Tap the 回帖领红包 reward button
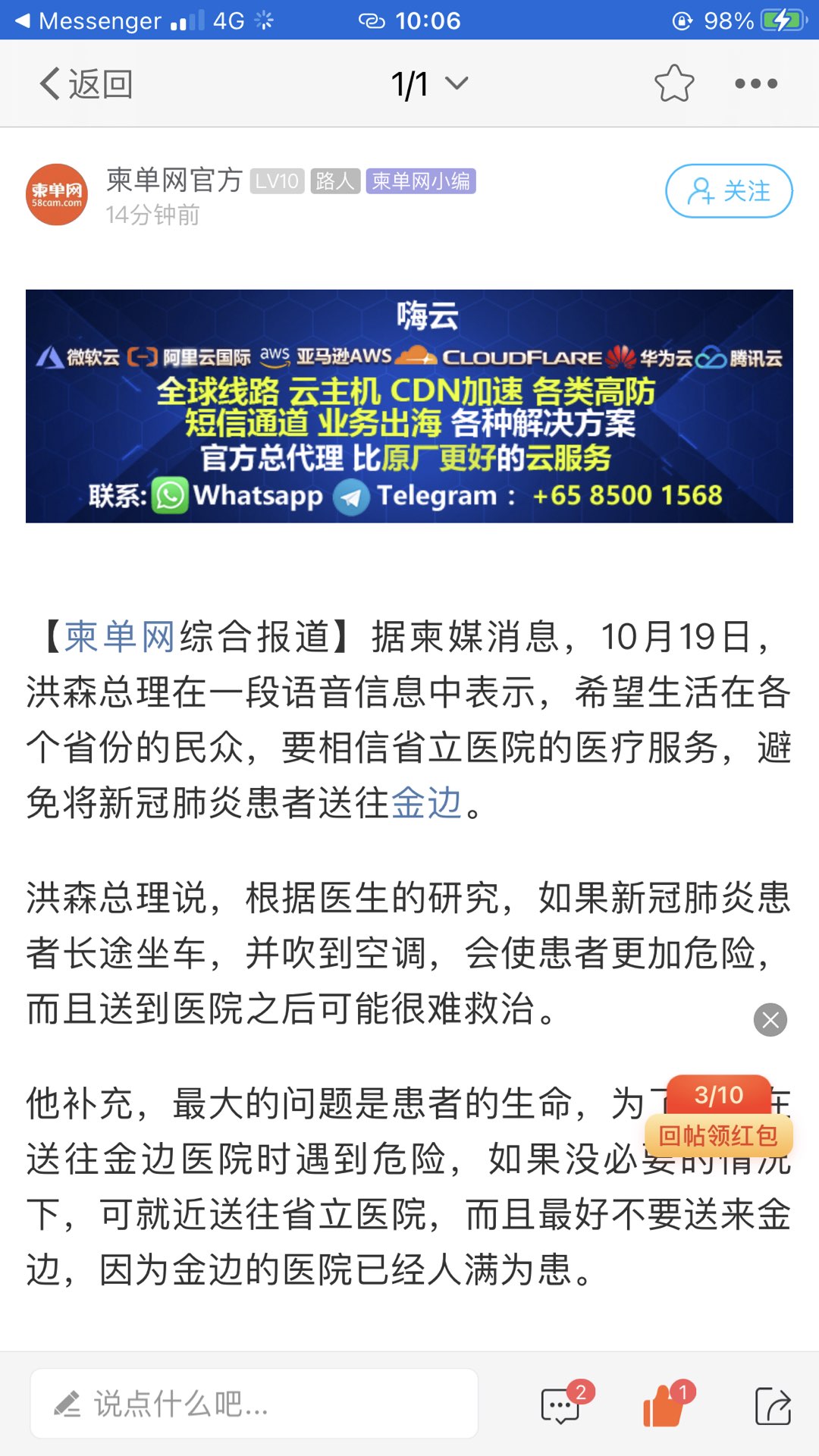 718,1135
